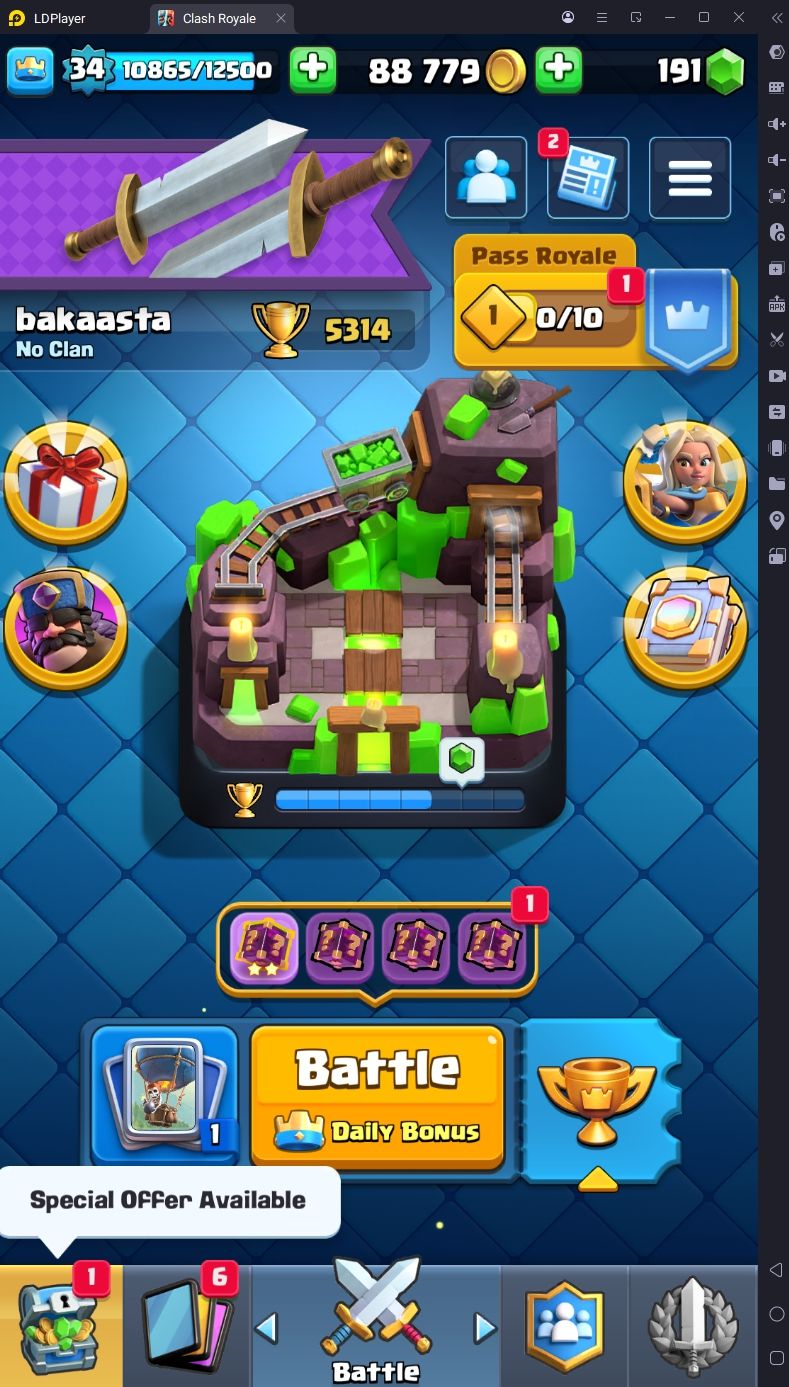789x1387 pixels.
Task: Open the mystery boxes row
Action: tap(377, 948)
